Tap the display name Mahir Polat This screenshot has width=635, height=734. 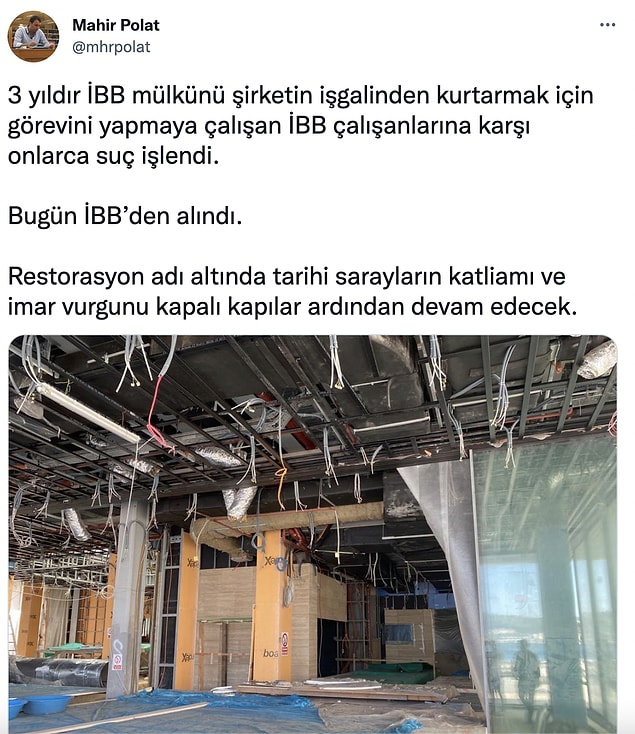pyautogui.click(x=116, y=25)
